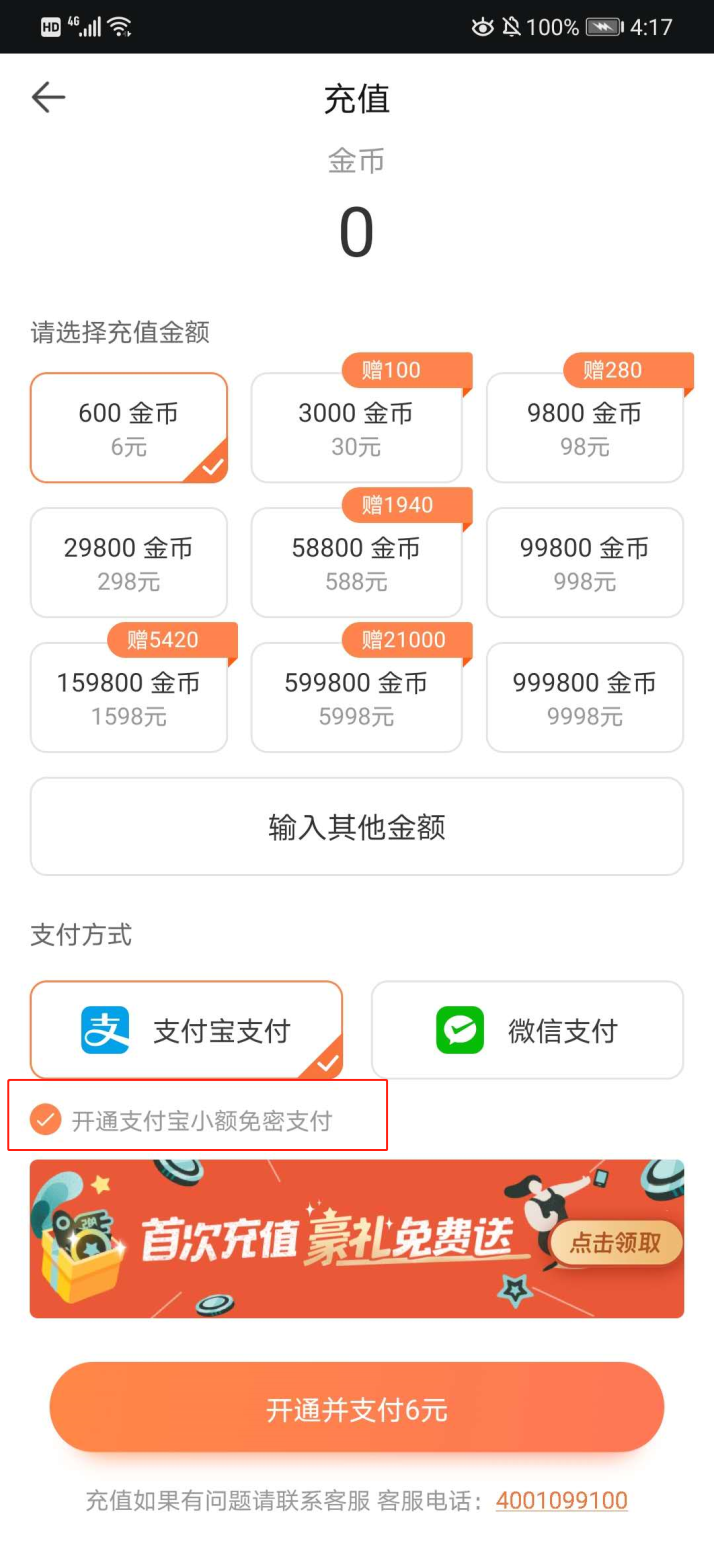Choose the 58800 金币 package
The height and width of the screenshot is (1547, 714).
pos(356,563)
